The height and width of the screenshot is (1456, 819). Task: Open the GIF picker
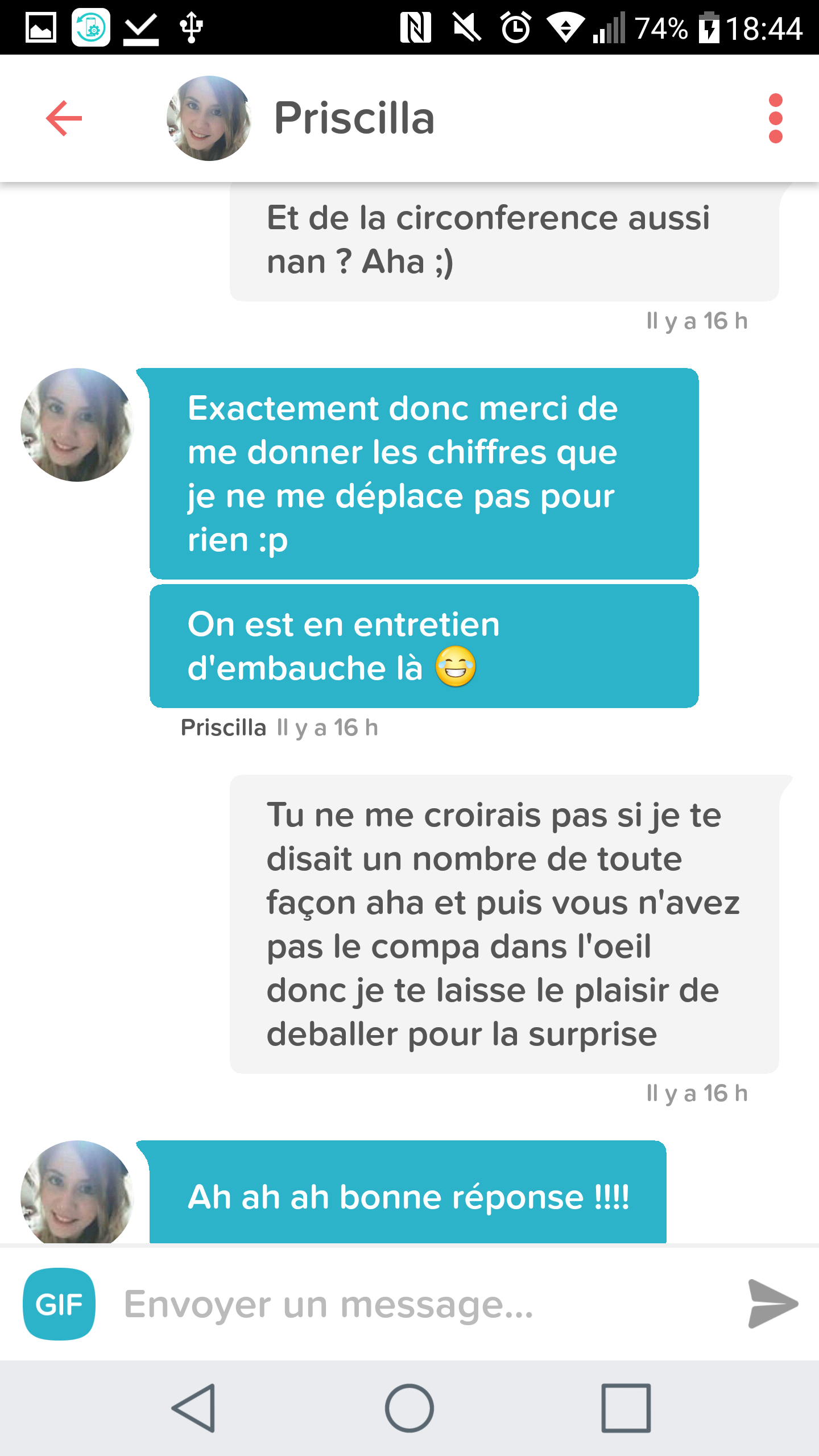click(59, 1304)
